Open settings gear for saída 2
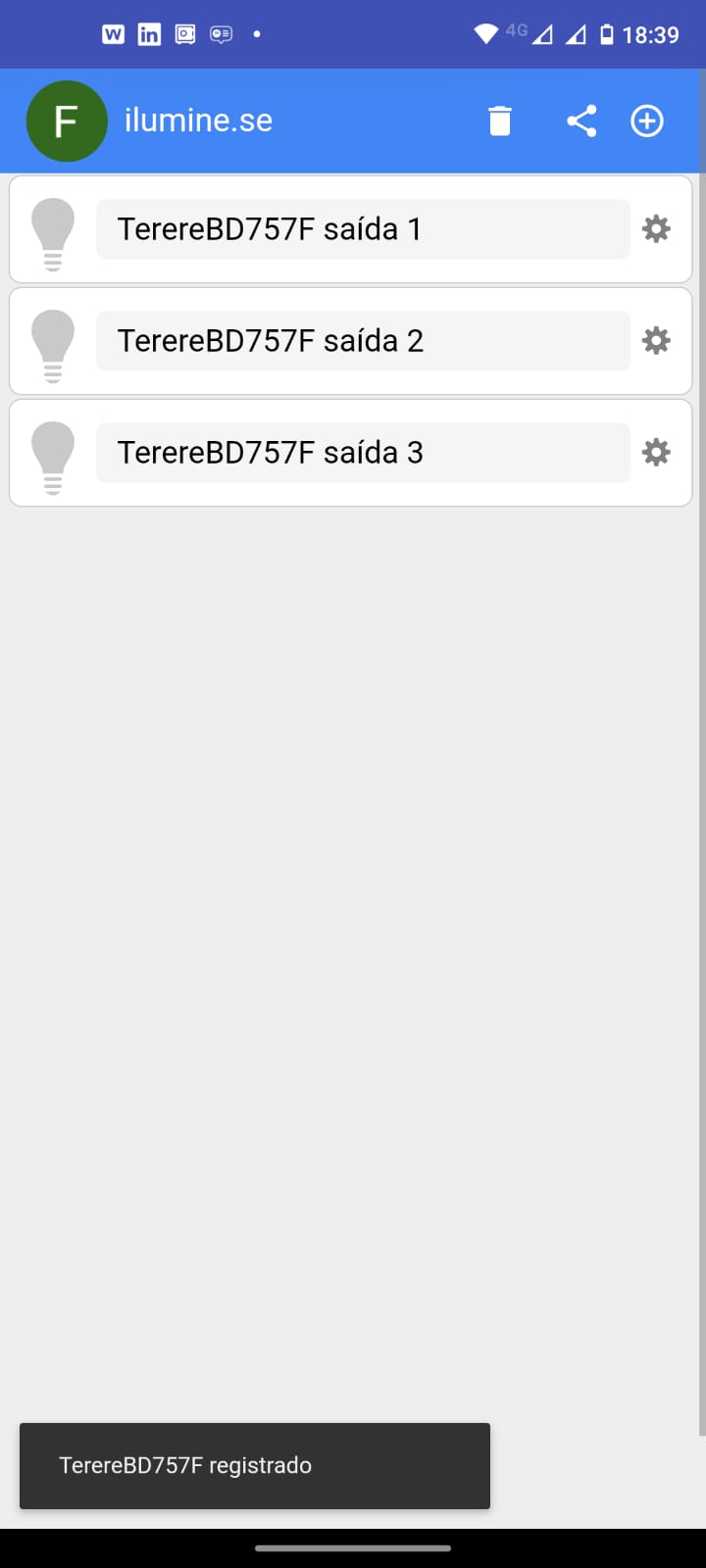The height and width of the screenshot is (1568, 706). [656, 341]
